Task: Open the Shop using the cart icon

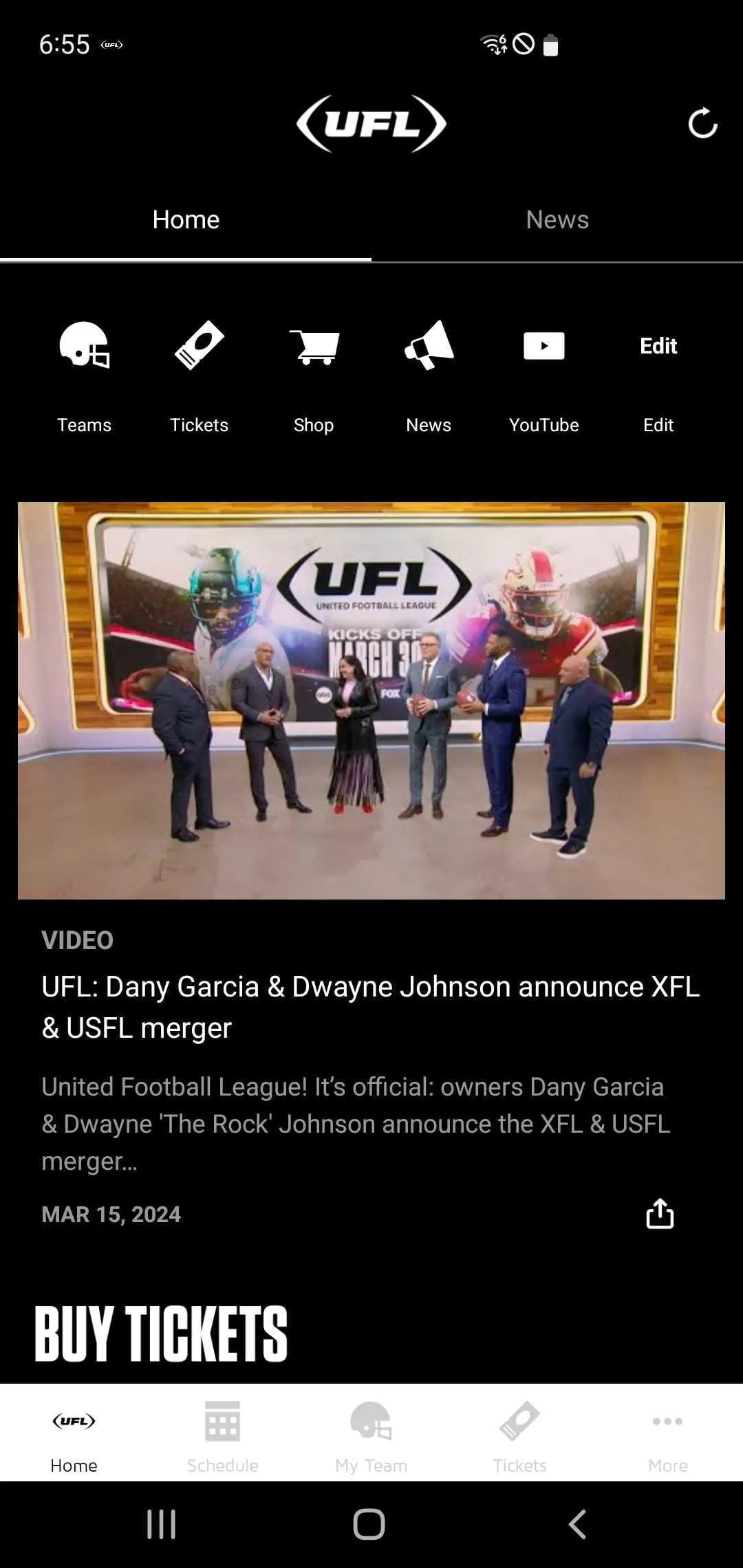Action: point(314,346)
